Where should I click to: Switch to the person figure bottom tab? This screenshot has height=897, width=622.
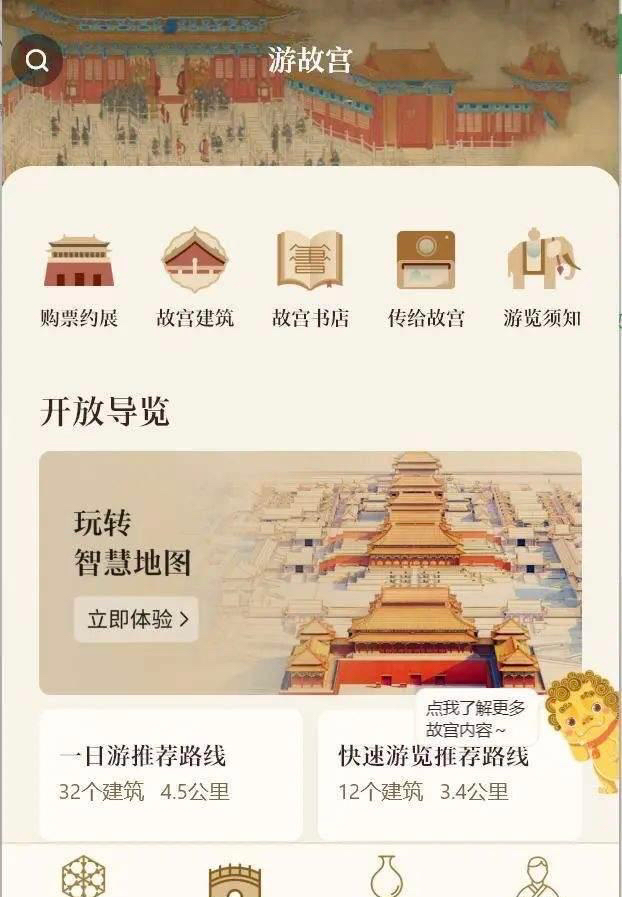[x=537, y=876]
